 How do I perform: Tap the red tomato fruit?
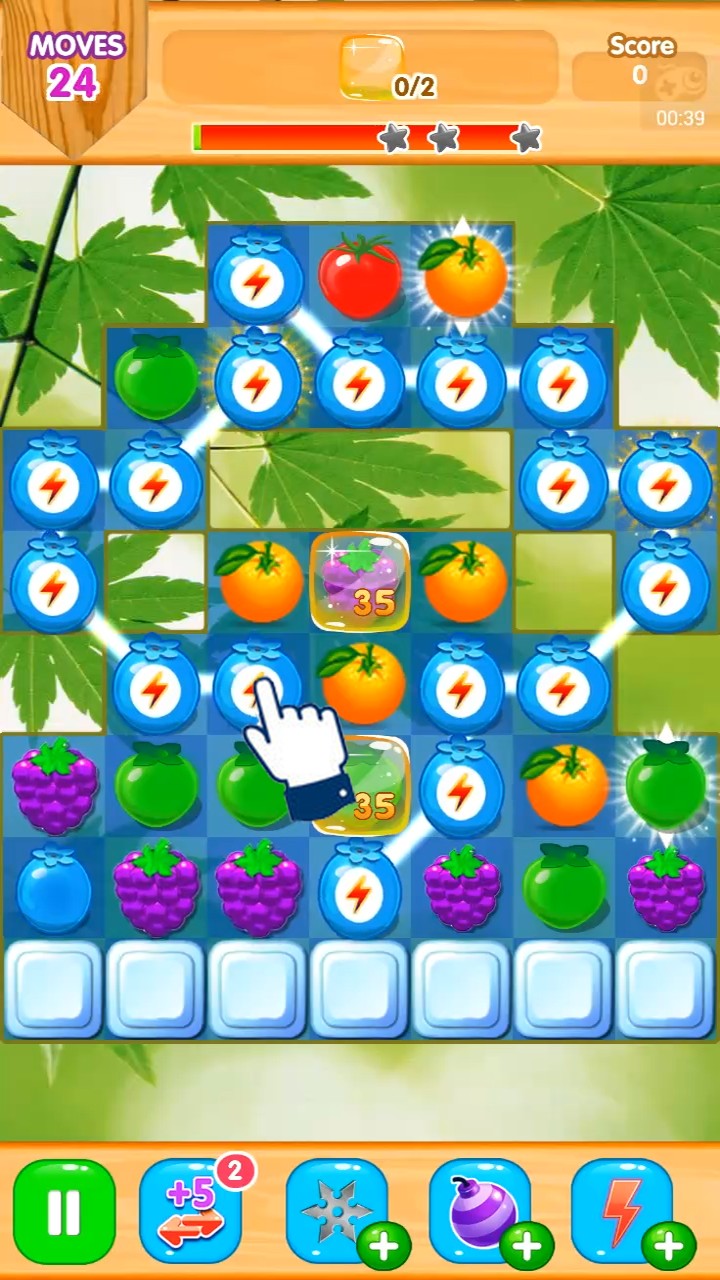[359, 272]
